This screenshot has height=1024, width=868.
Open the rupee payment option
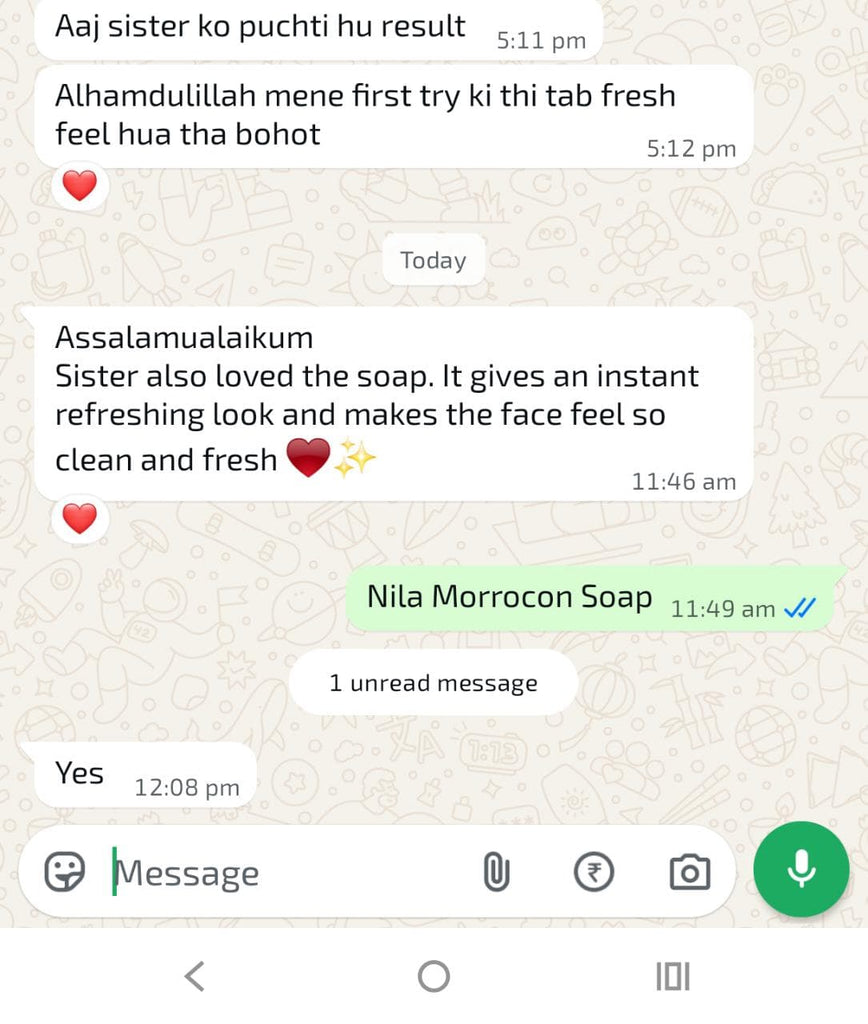pos(594,872)
